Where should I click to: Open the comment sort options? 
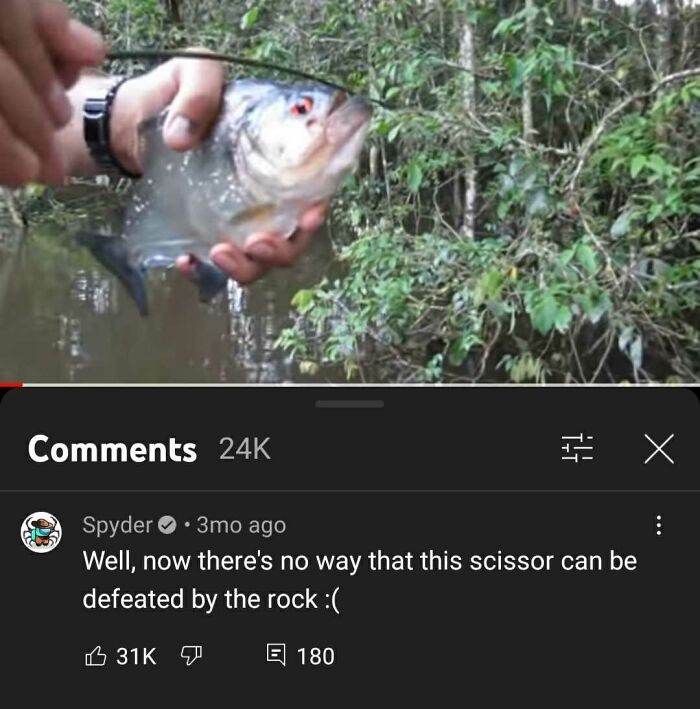[577, 448]
